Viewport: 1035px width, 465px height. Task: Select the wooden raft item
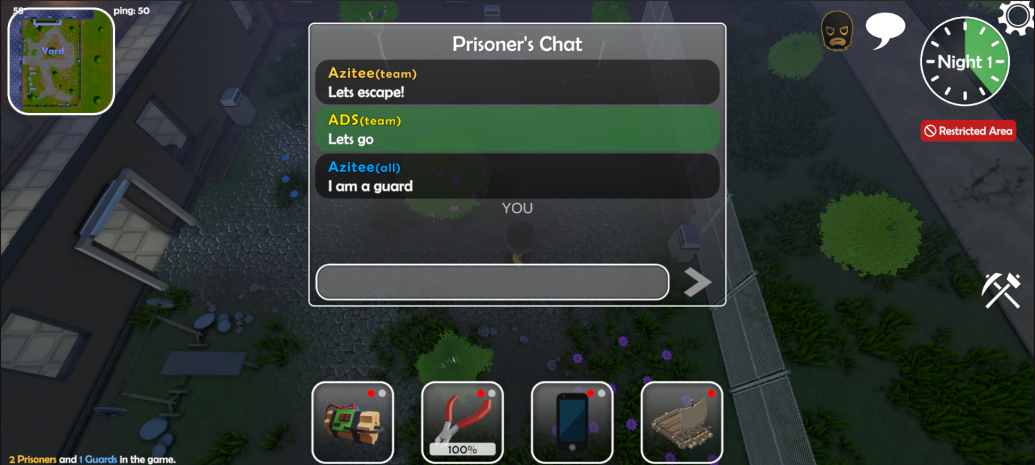pos(681,422)
